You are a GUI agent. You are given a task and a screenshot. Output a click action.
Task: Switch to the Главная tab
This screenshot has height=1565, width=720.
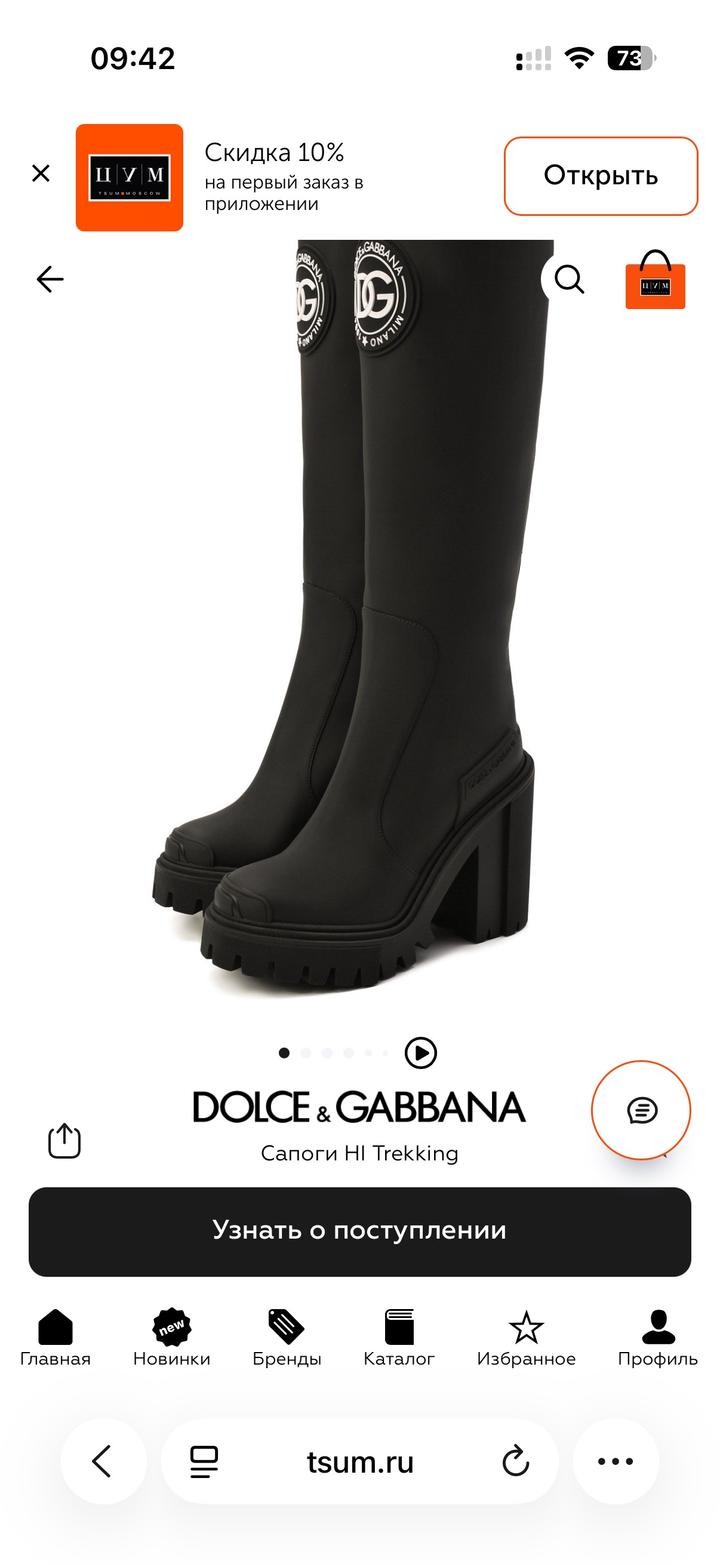55,1338
